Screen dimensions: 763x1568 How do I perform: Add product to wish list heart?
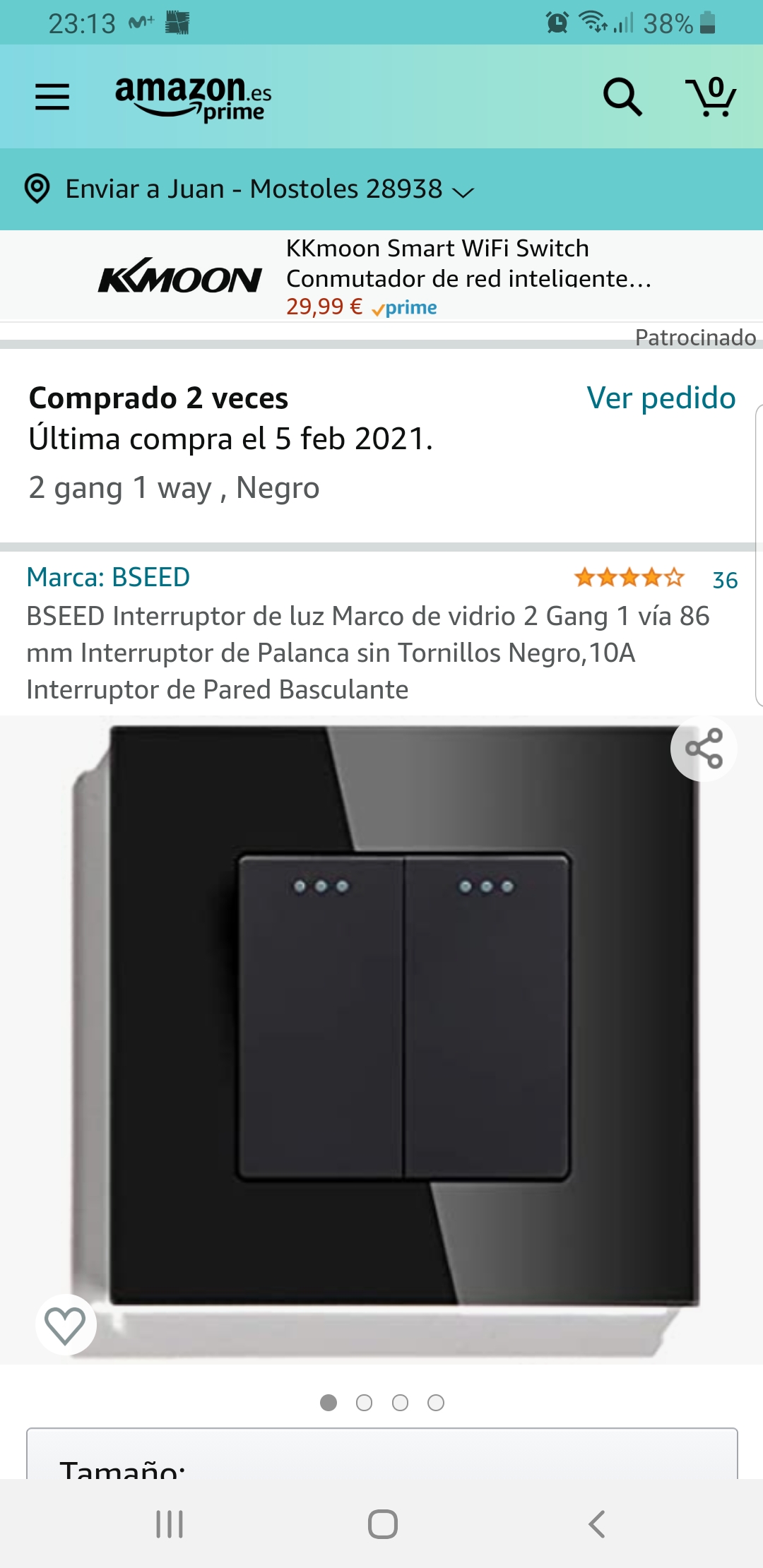(x=65, y=1325)
